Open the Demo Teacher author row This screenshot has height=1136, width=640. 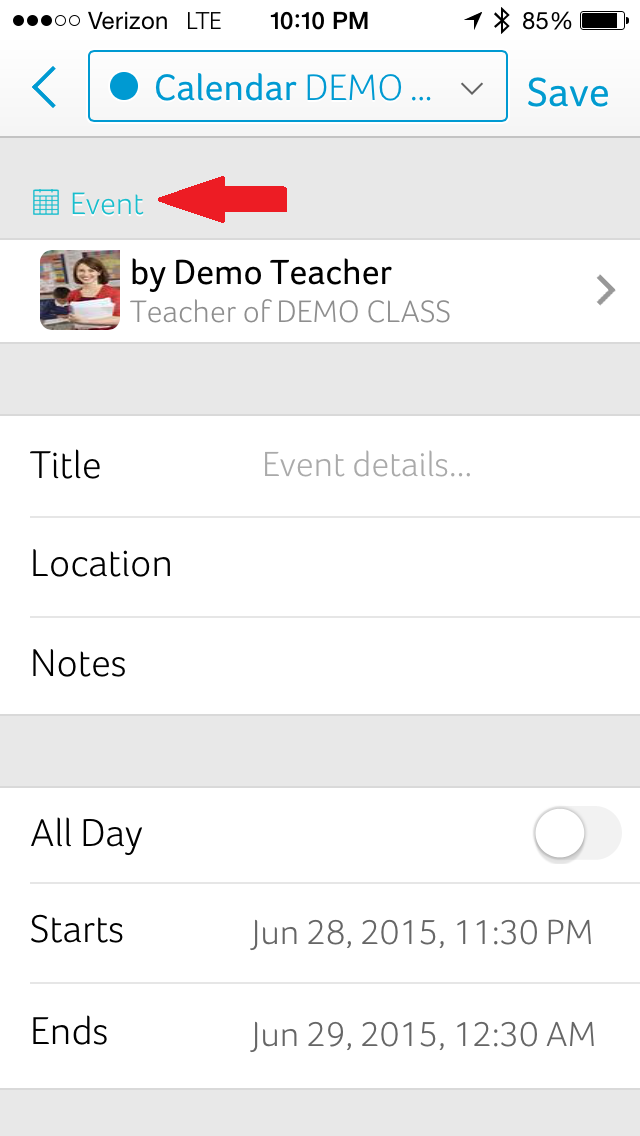(x=320, y=291)
